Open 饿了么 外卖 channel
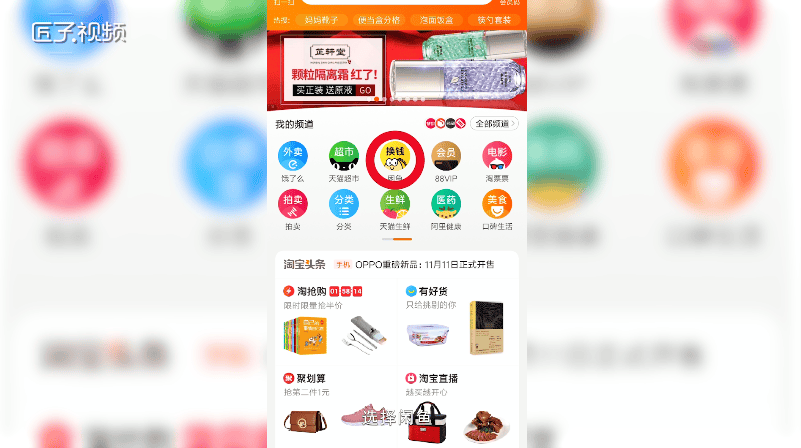 coord(293,158)
